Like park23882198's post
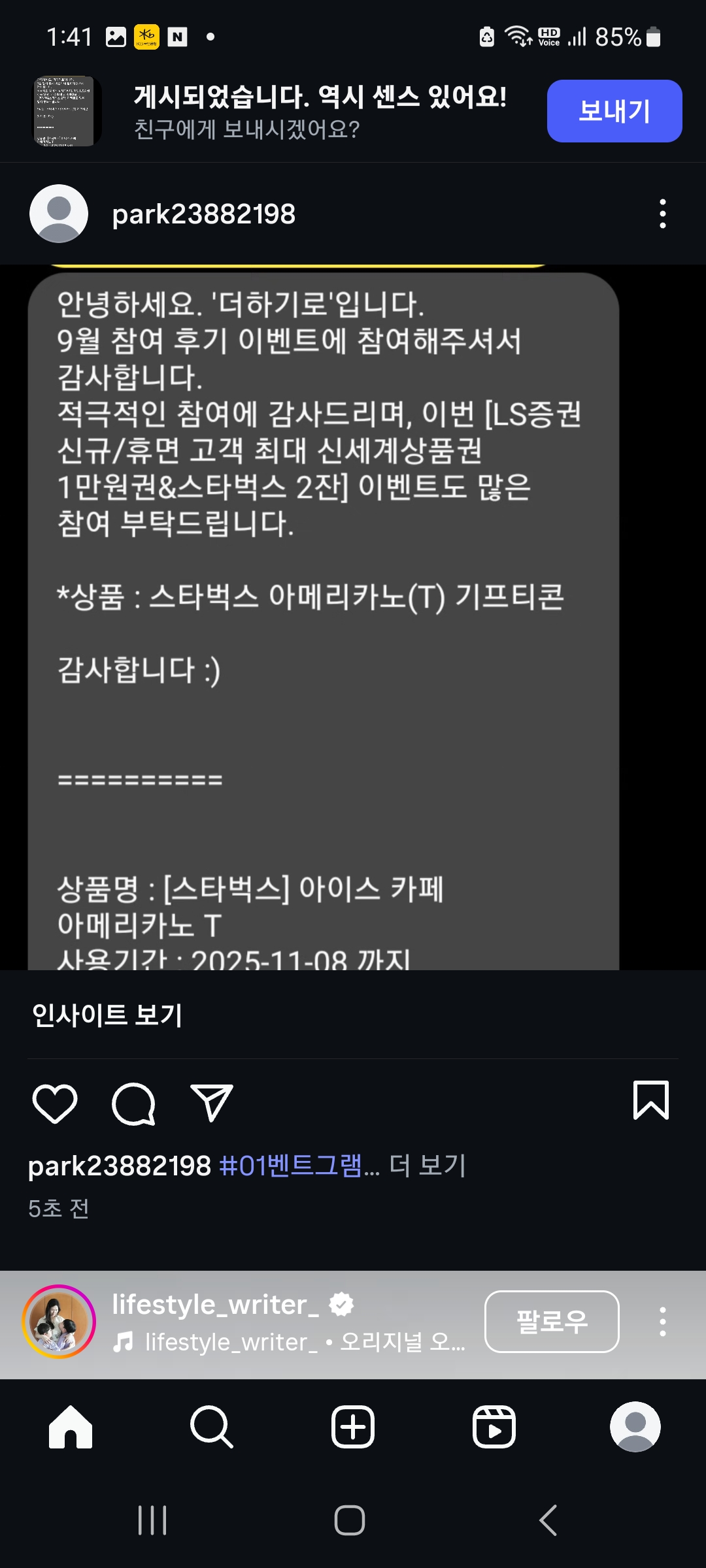 coord(55,1103)
